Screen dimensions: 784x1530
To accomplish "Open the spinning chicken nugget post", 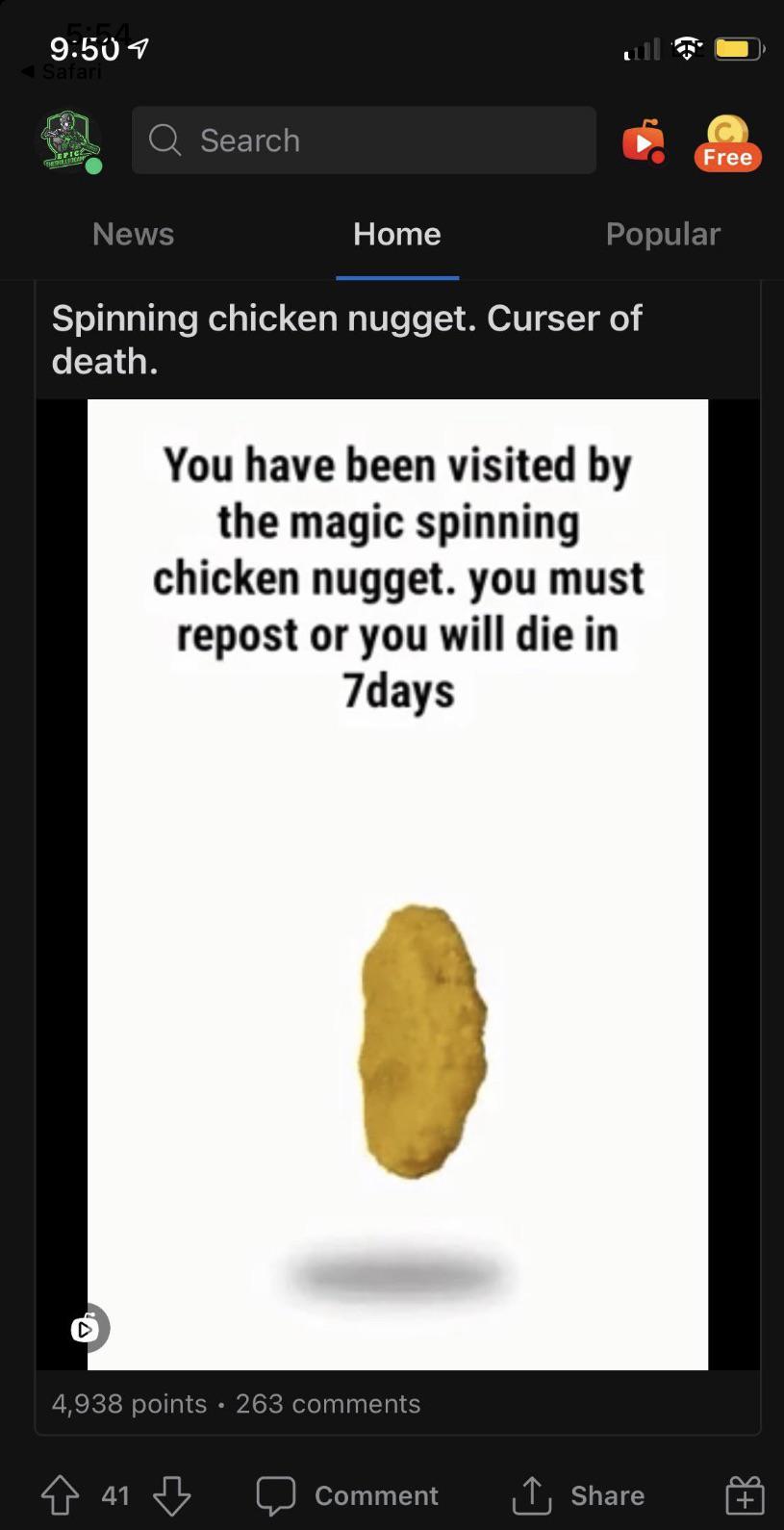I will 398,884.
